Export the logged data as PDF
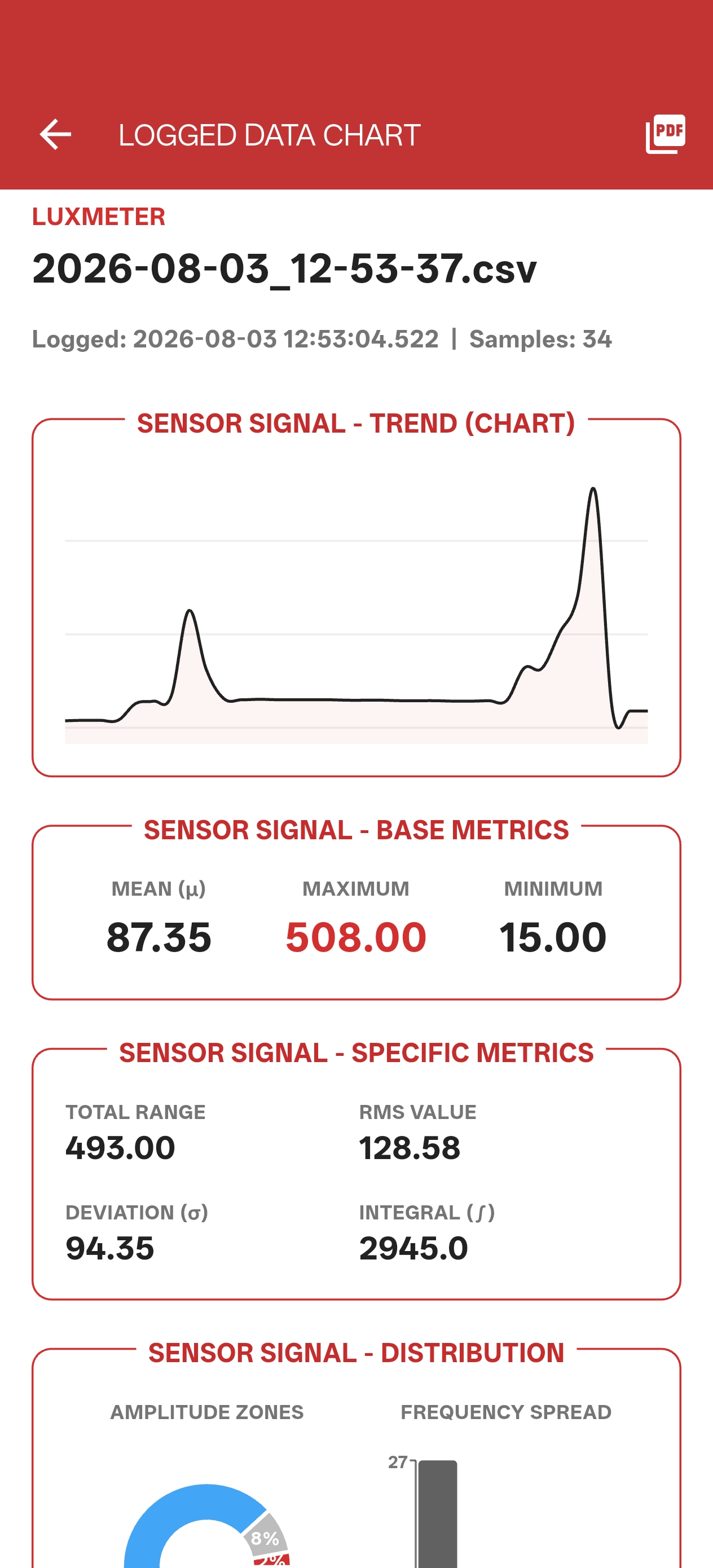 (x=665, y=134)
